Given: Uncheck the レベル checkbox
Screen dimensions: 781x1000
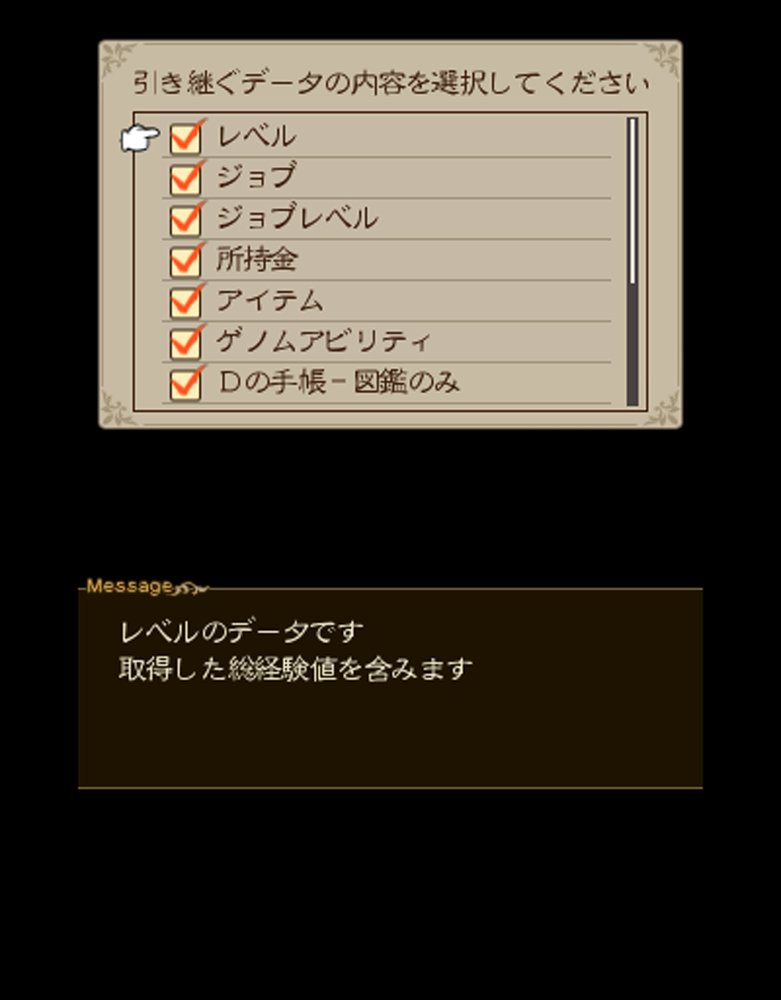Looking at the screenshot, I should coord(185,138).
